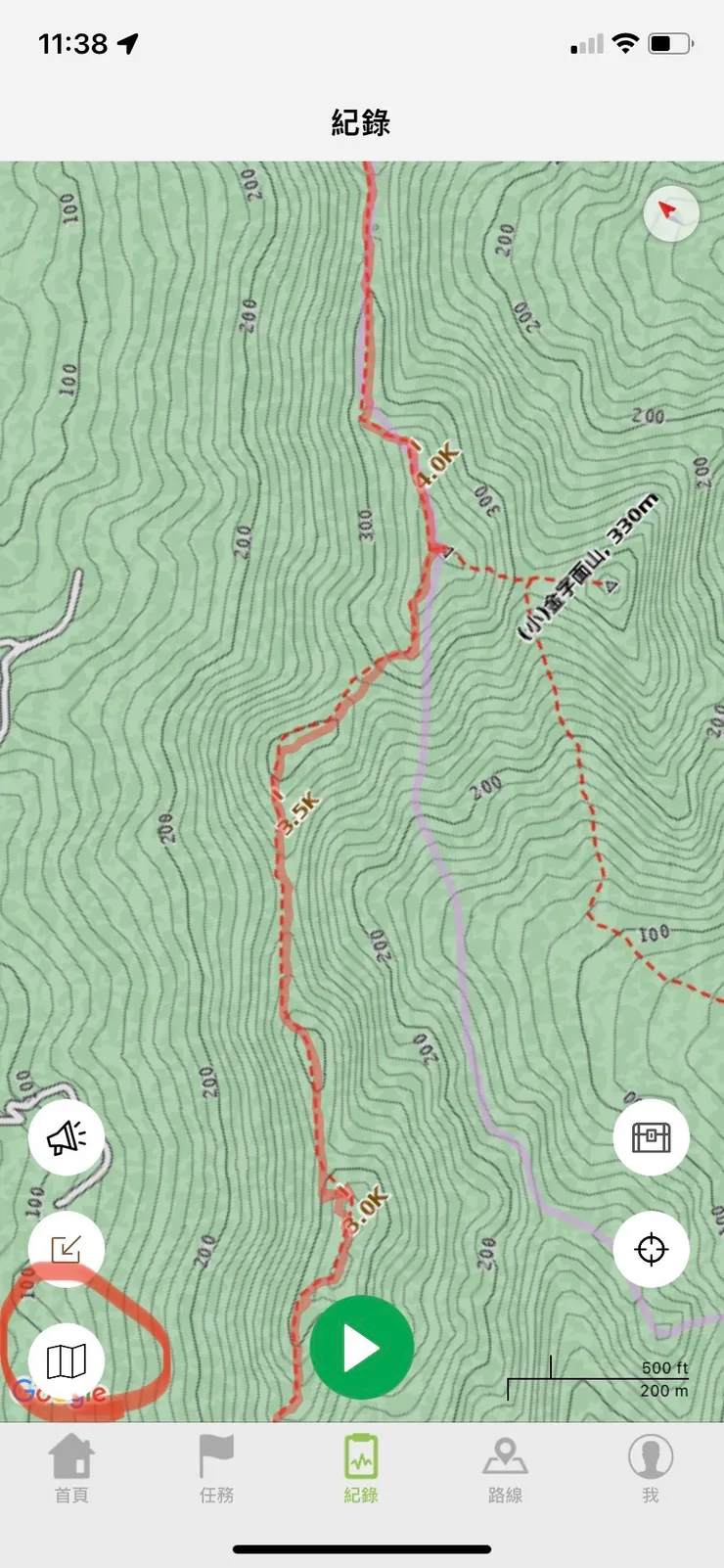Viewport: 724px width, 1568px height.
Task: Tap the compass to reset map orientation
Action: coord(671,212)
